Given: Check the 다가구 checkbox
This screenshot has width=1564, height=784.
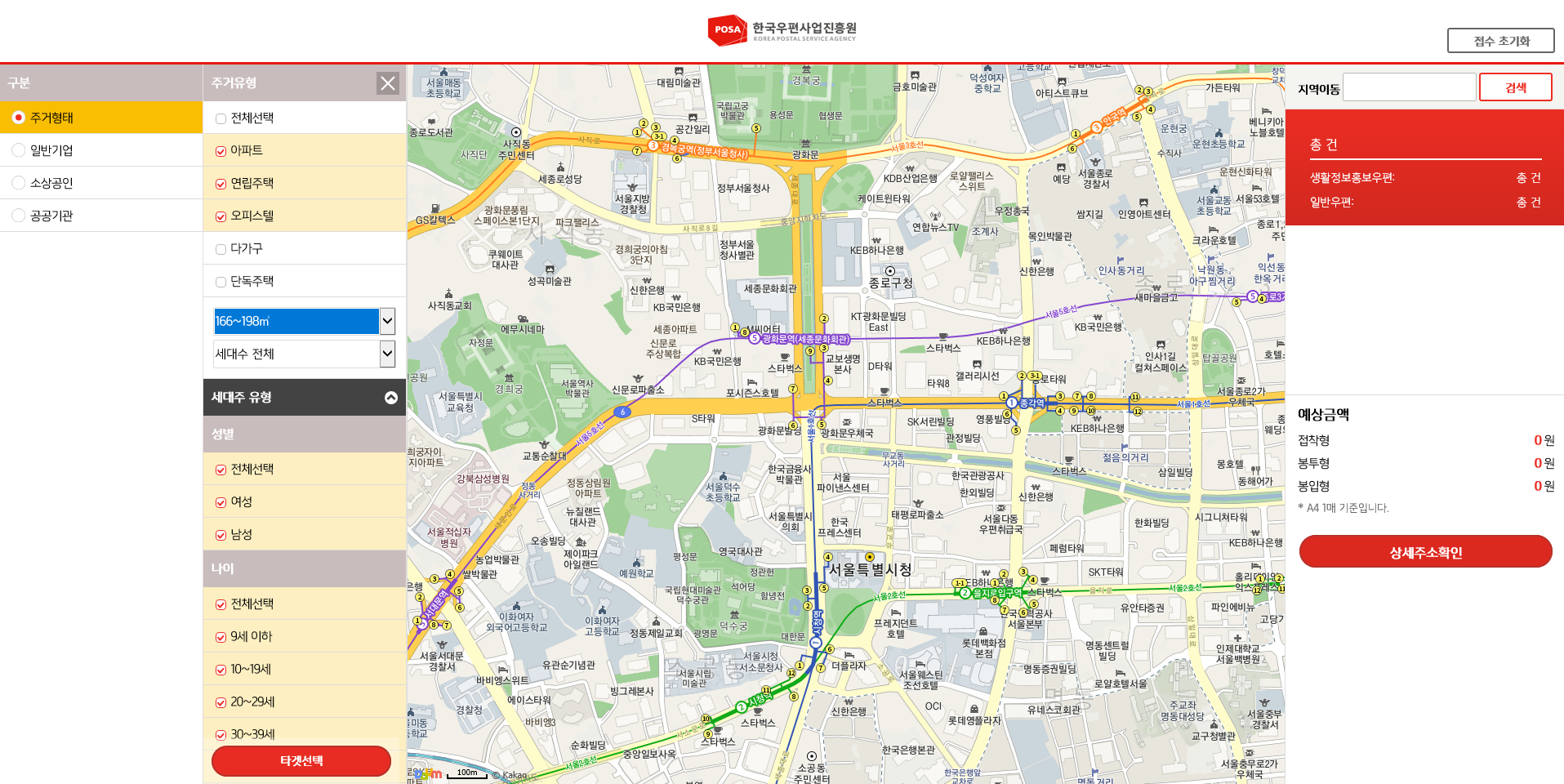Looking at the screenshot, I should (221, 249).
